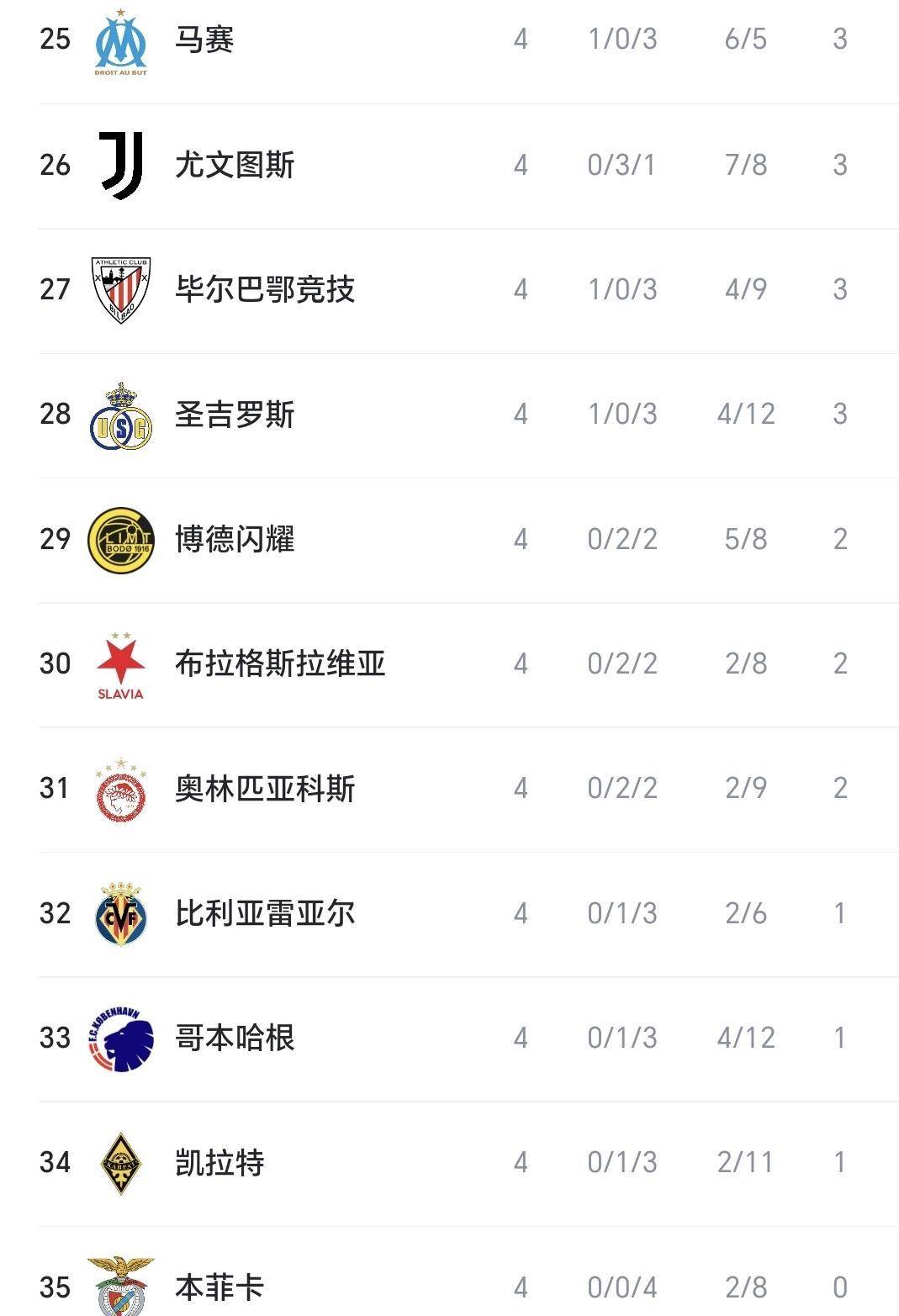Click the Bodø/Glimt club badge
The width and height of the screenshot is (899, 1316).
coord(120,539)
